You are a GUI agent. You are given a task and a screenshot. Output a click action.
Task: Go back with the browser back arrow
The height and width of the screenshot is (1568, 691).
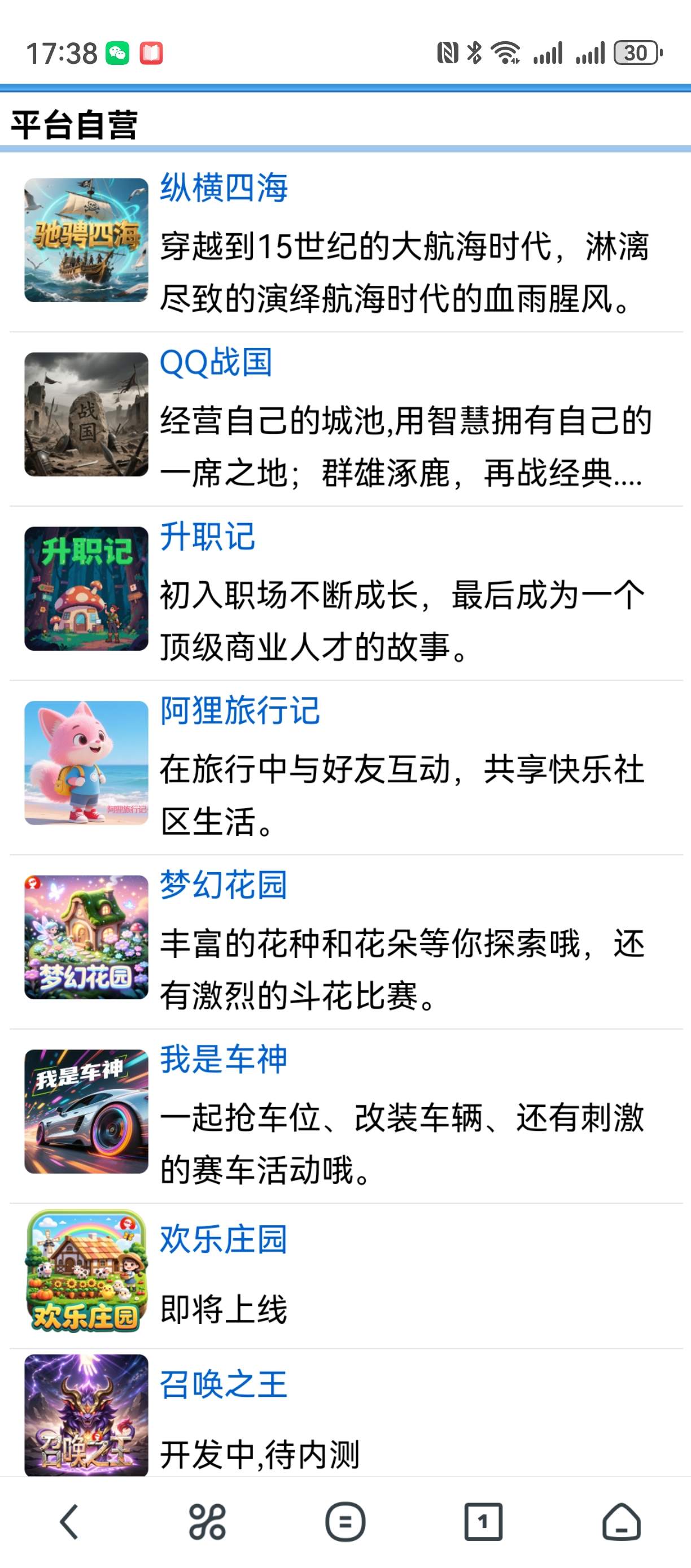tap(69, 1522)
